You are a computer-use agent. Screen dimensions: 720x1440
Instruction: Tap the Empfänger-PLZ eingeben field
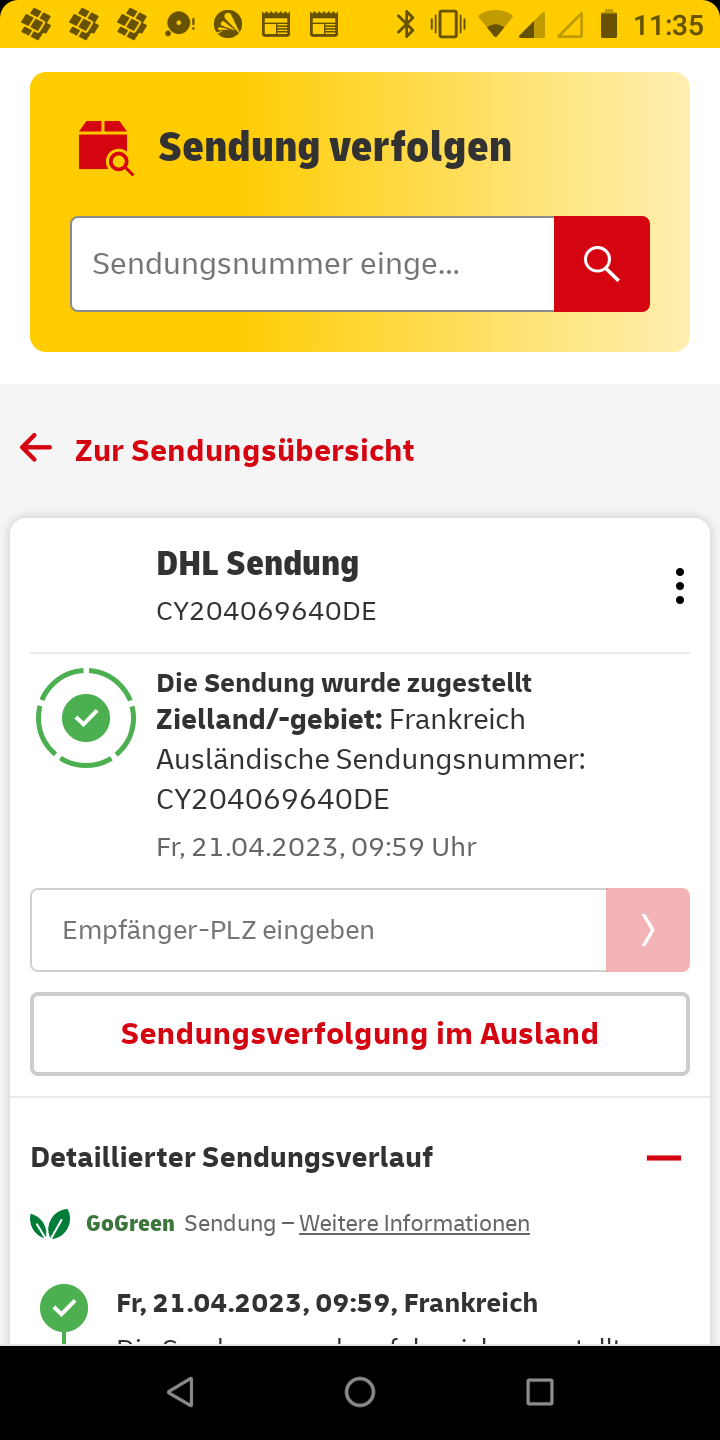point(318,930)
